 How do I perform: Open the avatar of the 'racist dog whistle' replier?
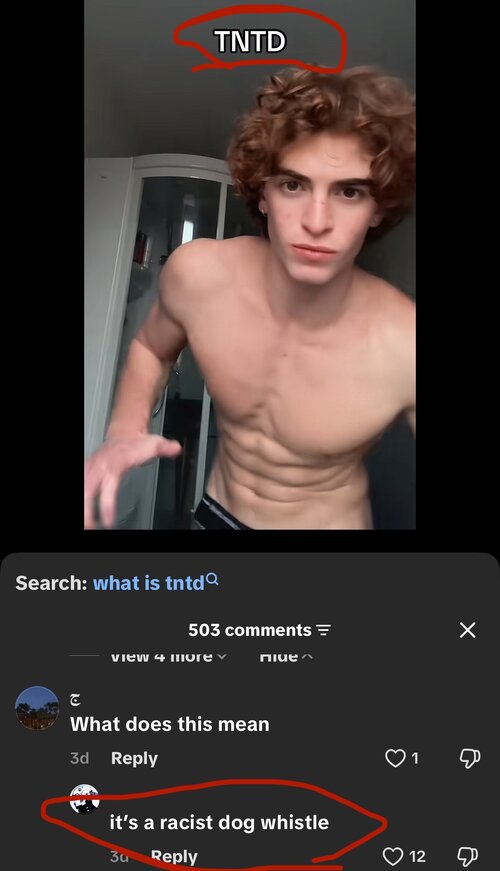point(84,799)
